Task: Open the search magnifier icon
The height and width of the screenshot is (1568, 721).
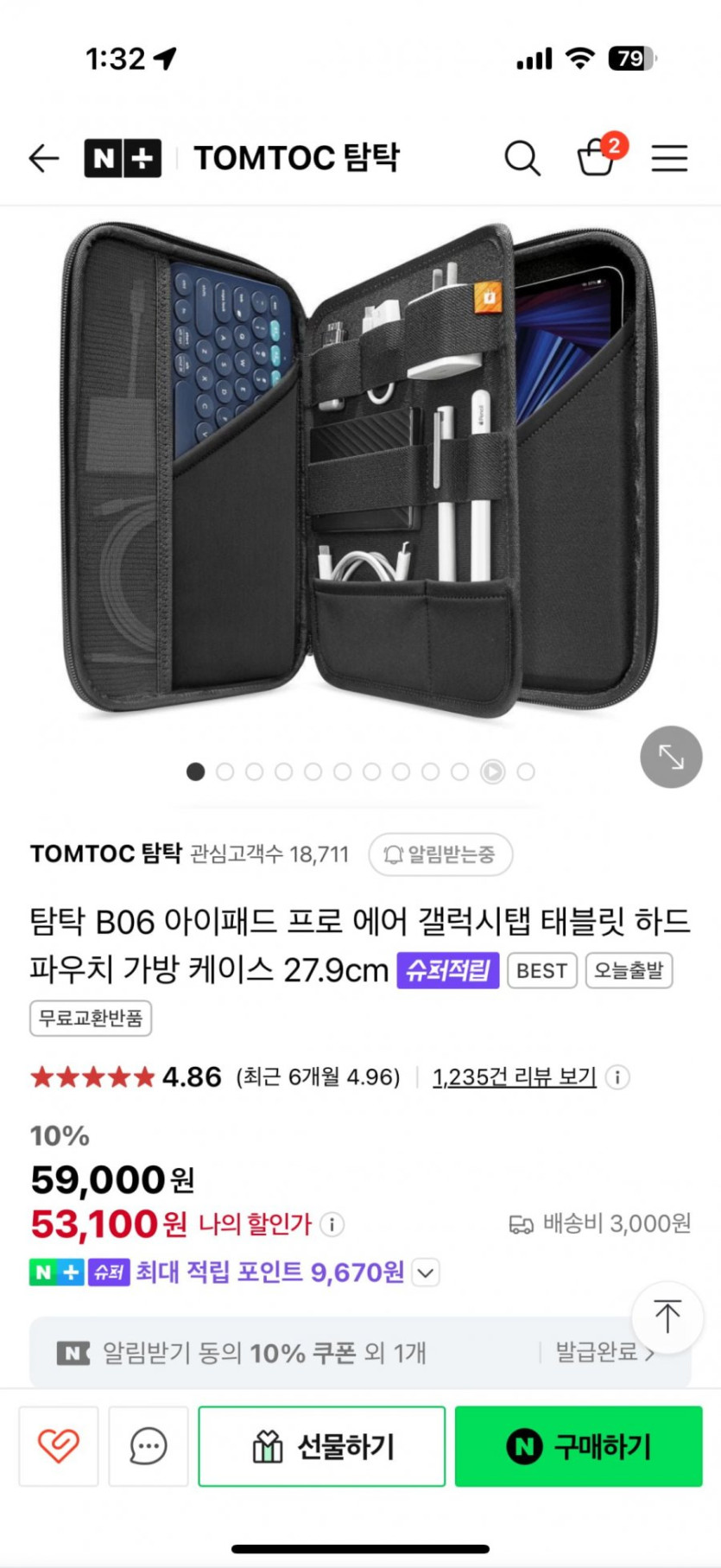Action: pyautogui.click(x=522, y=158)
